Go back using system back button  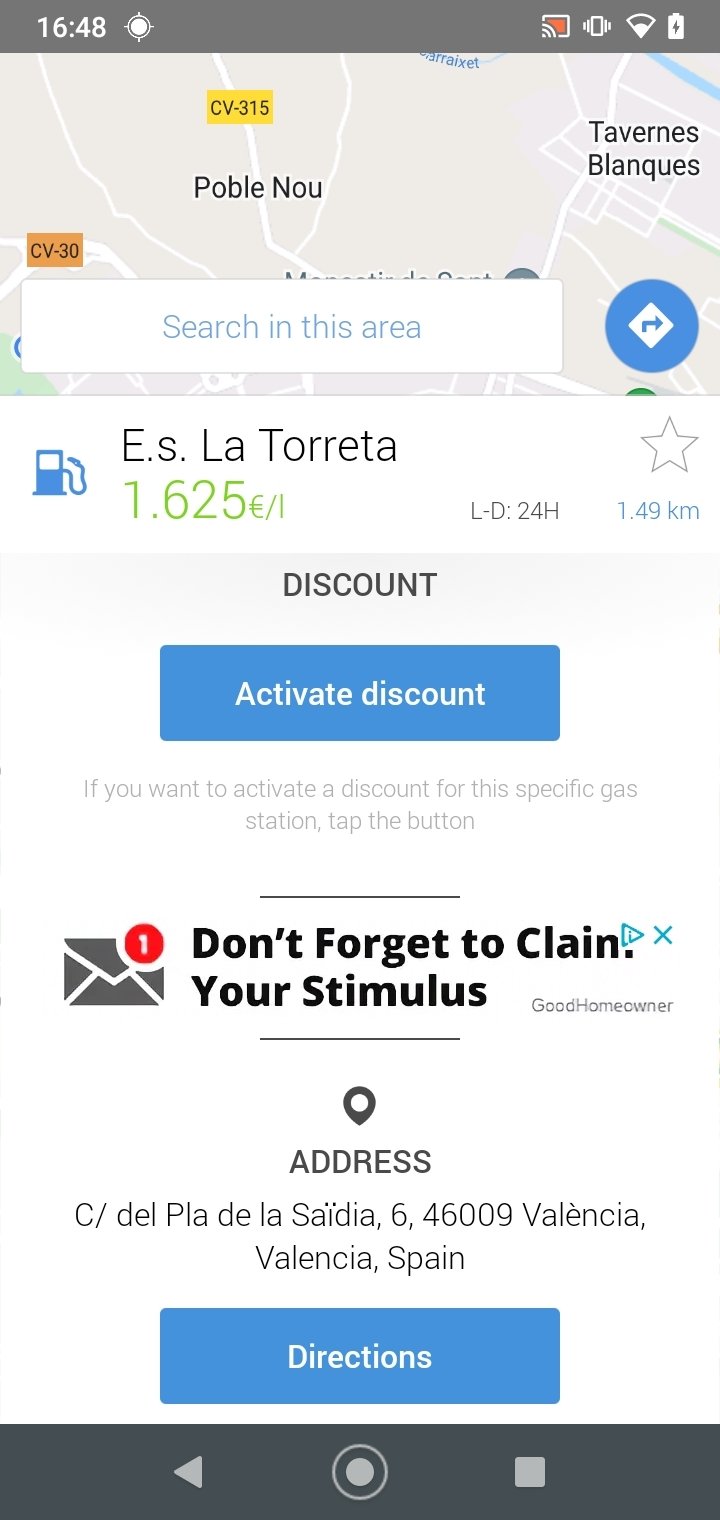[x=188, y=1472]
